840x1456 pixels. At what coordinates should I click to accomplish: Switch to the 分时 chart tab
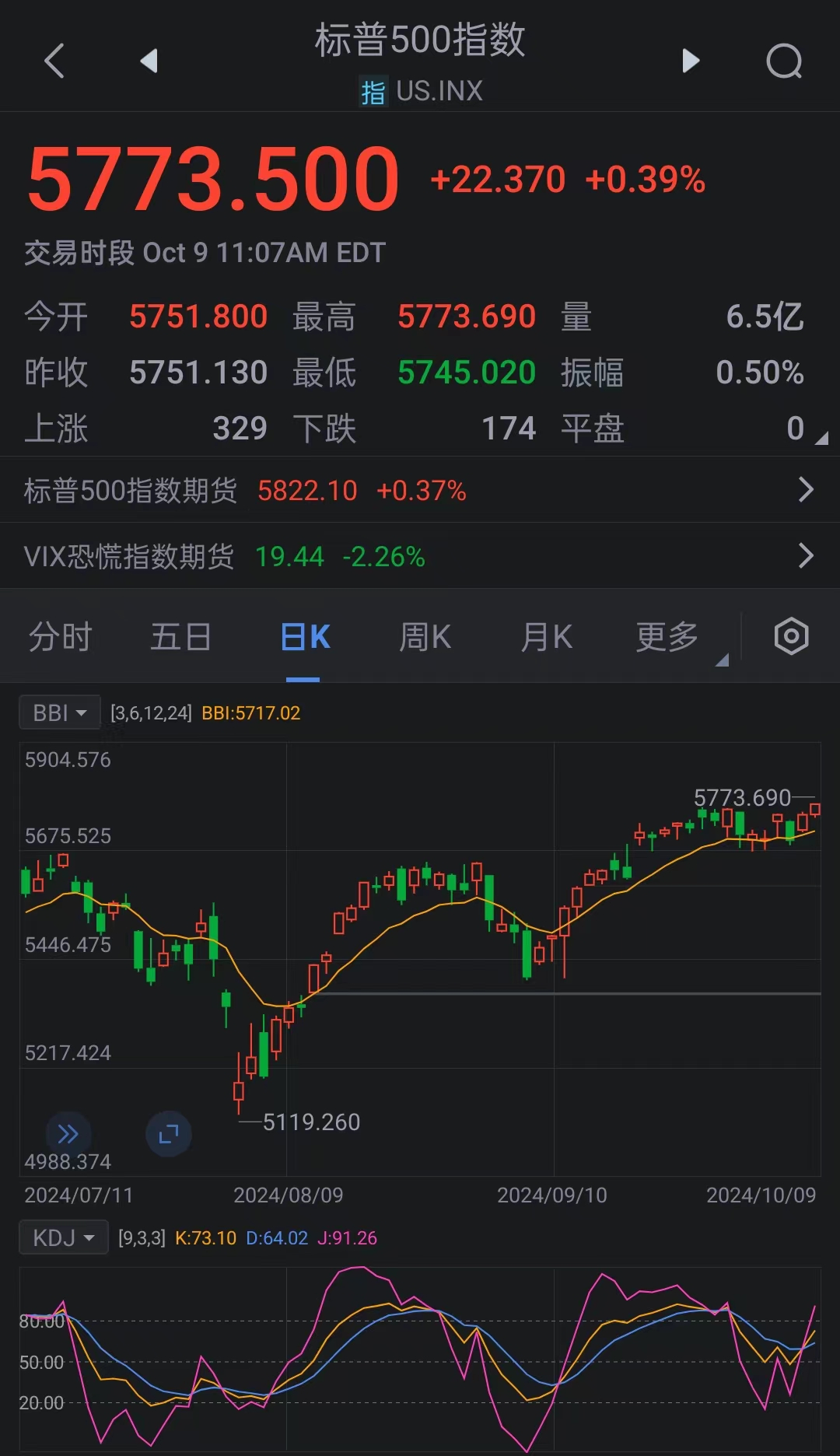61,637
